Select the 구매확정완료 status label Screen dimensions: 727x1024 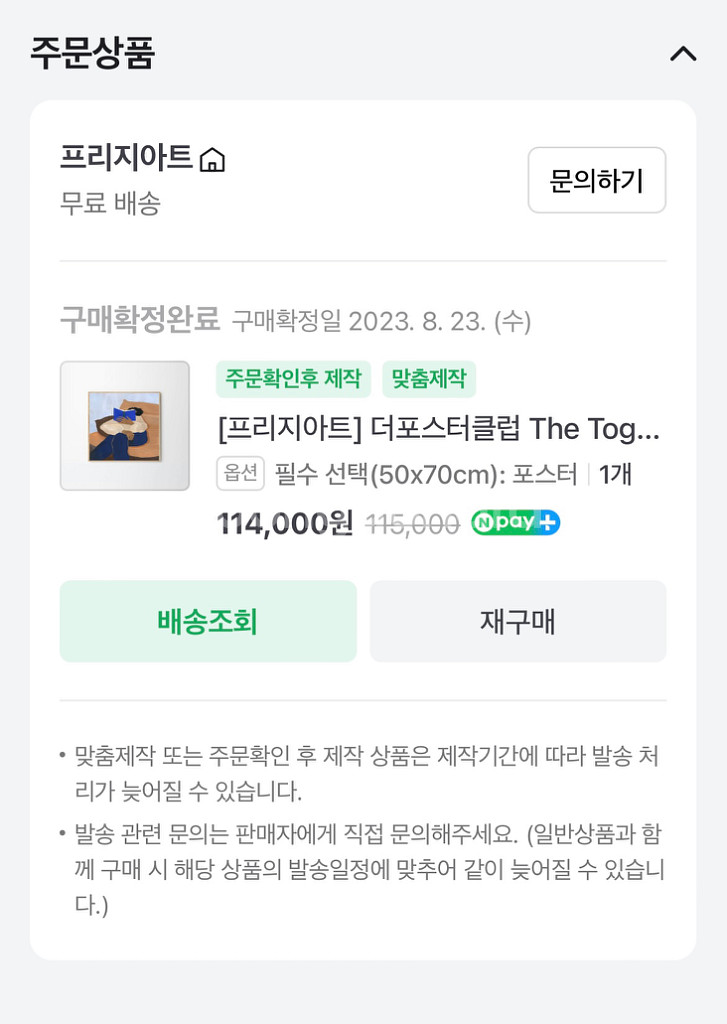point(138,314)
